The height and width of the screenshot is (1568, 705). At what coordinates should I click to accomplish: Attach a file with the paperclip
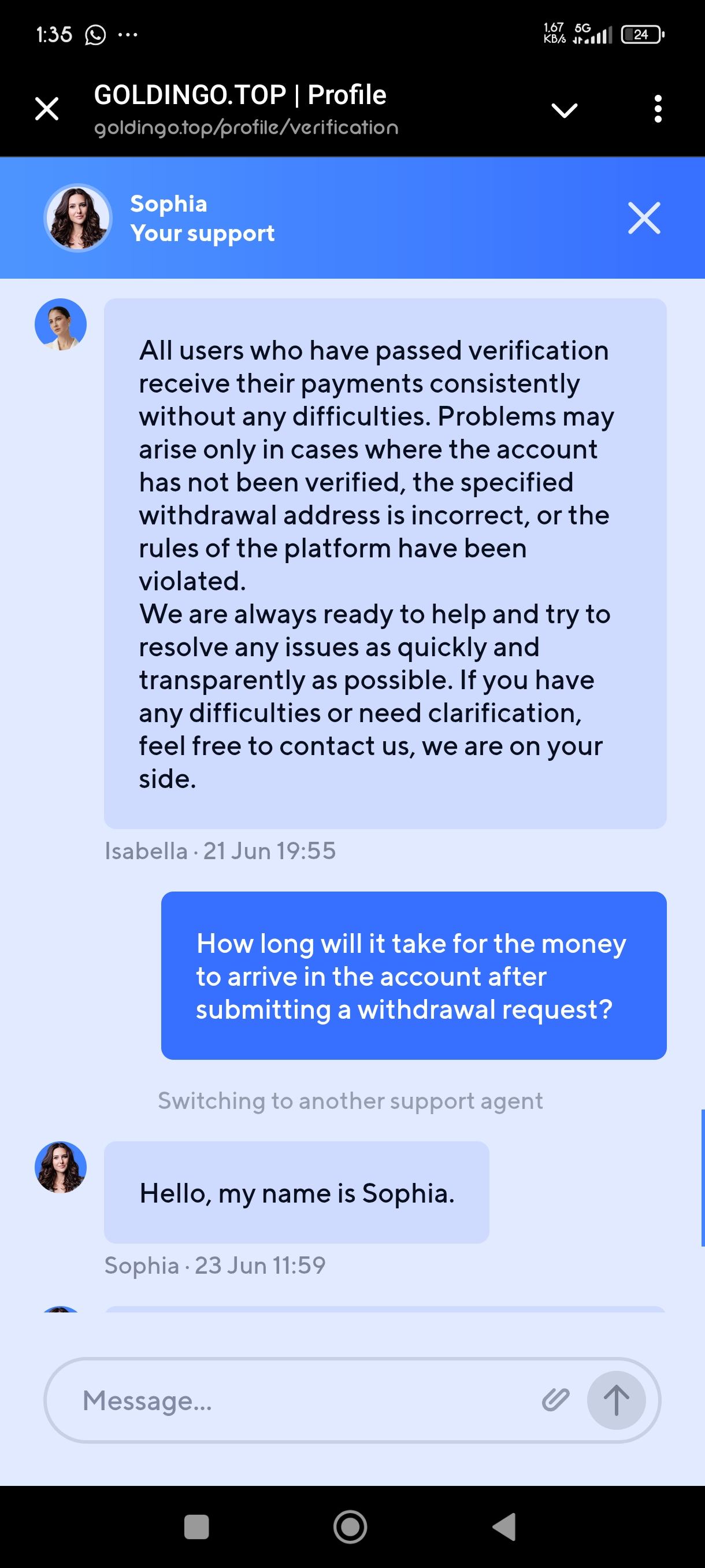pos(555,1400)
